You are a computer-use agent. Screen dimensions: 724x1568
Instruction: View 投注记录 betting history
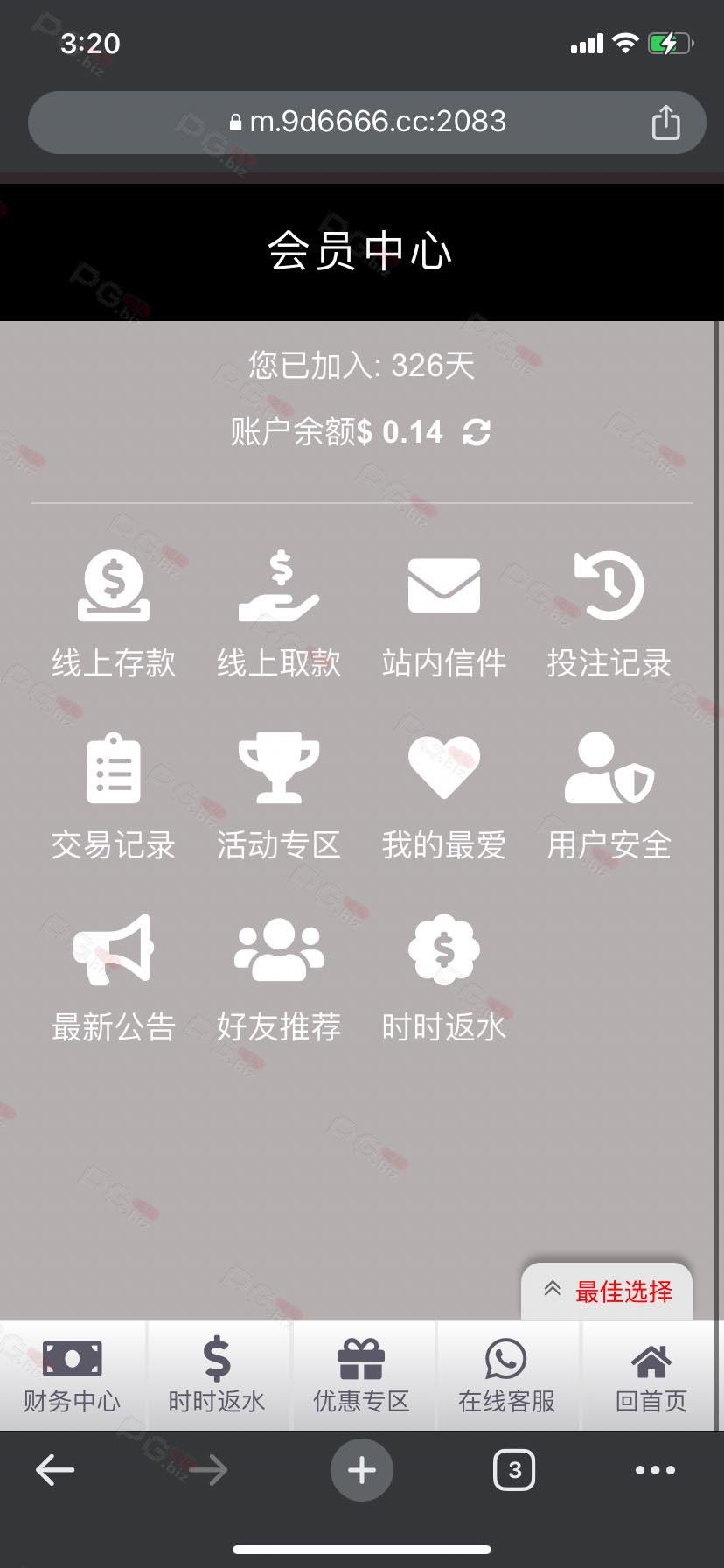pos(609,613)
